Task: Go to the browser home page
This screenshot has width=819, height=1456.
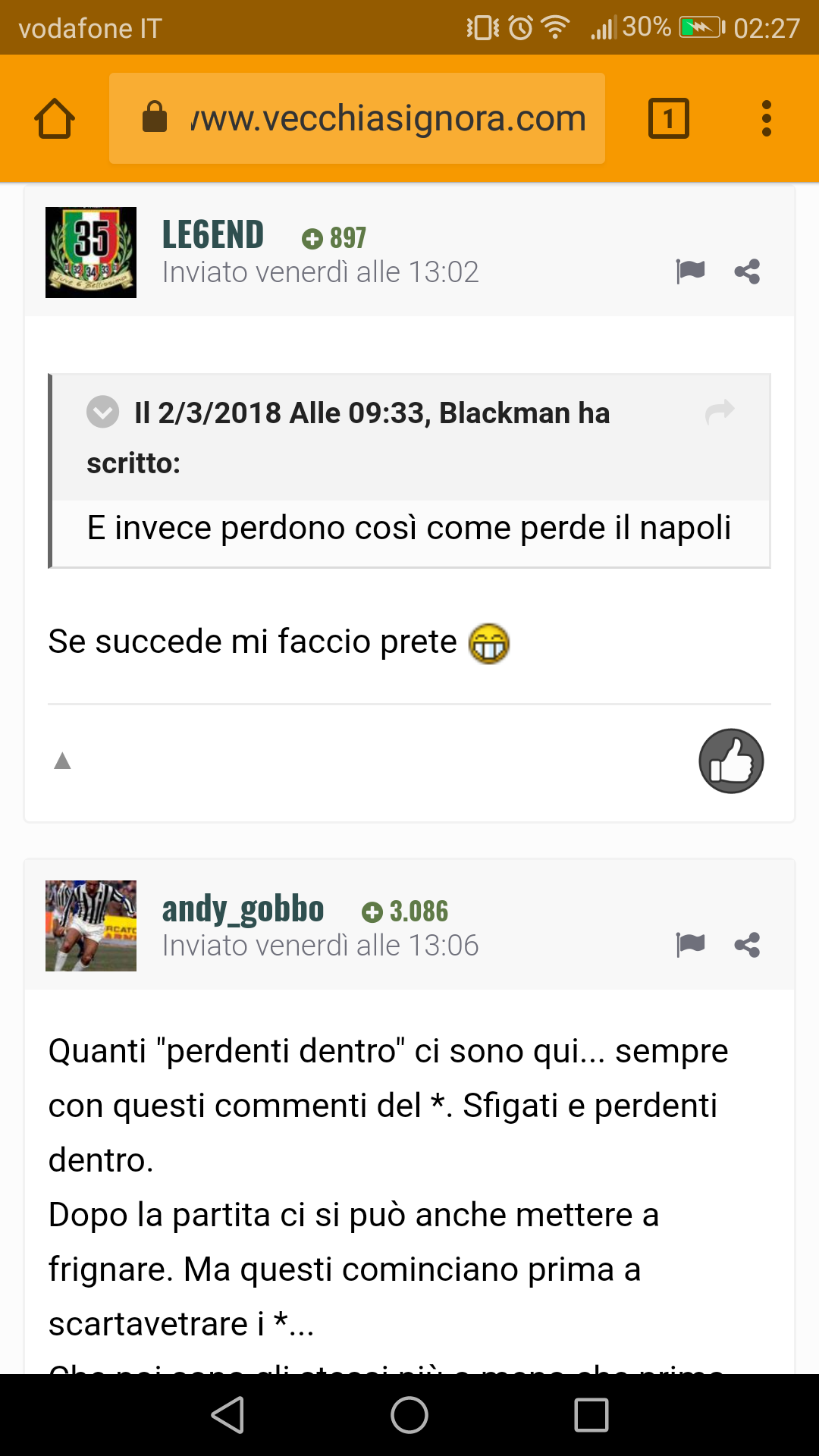Action: (x=55, y=119)
